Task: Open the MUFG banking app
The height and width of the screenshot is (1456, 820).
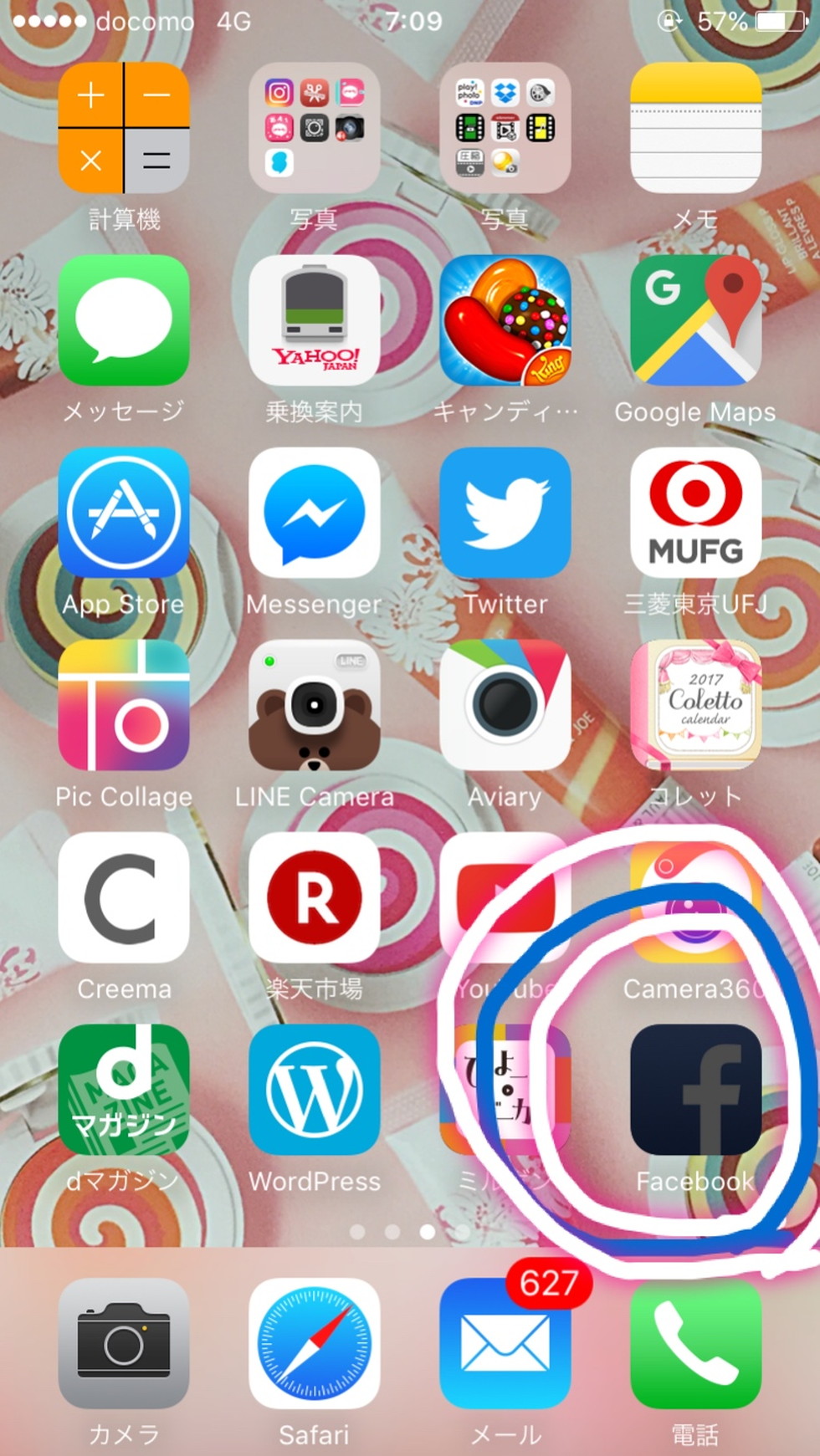Action: click(x=695, y=513)
